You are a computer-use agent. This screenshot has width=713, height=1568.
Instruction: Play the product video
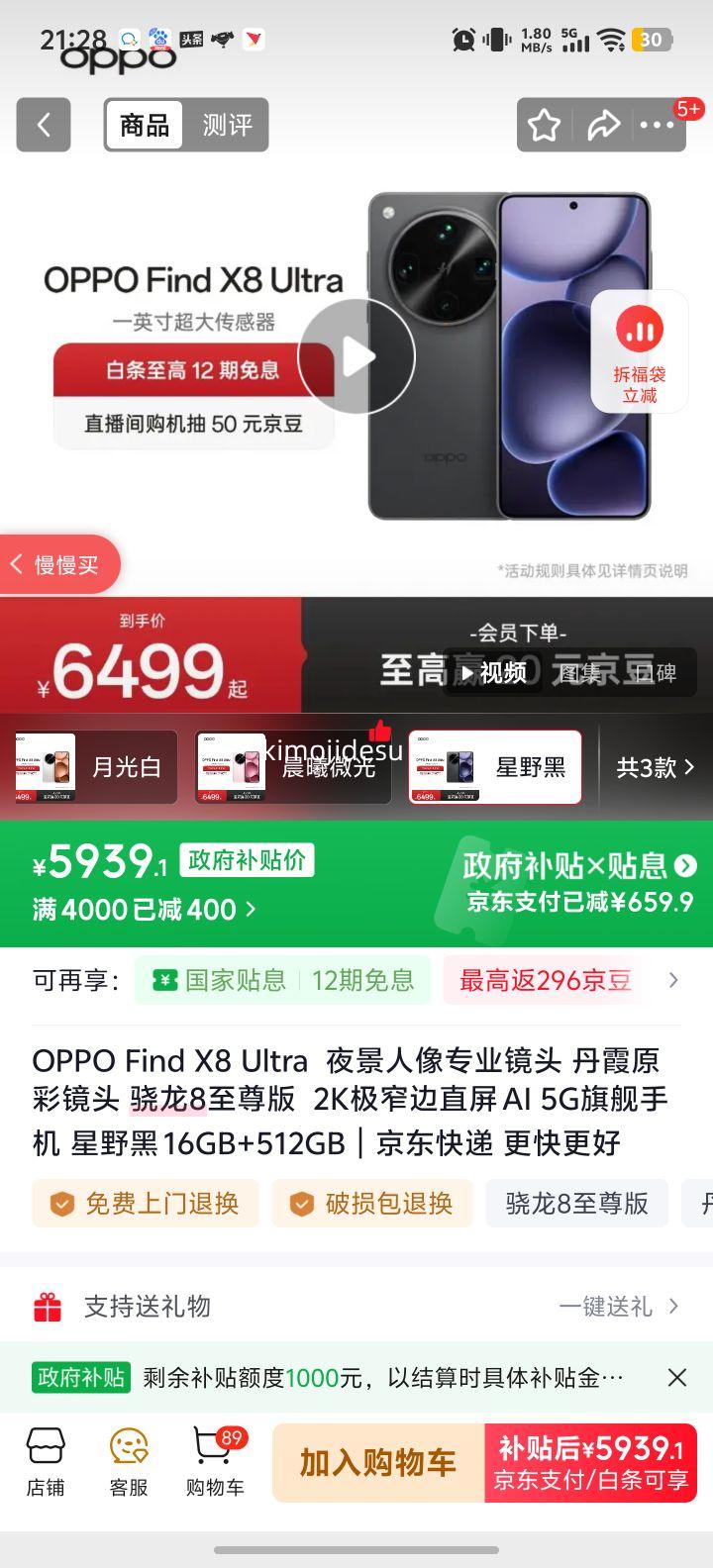click(356, 356)
